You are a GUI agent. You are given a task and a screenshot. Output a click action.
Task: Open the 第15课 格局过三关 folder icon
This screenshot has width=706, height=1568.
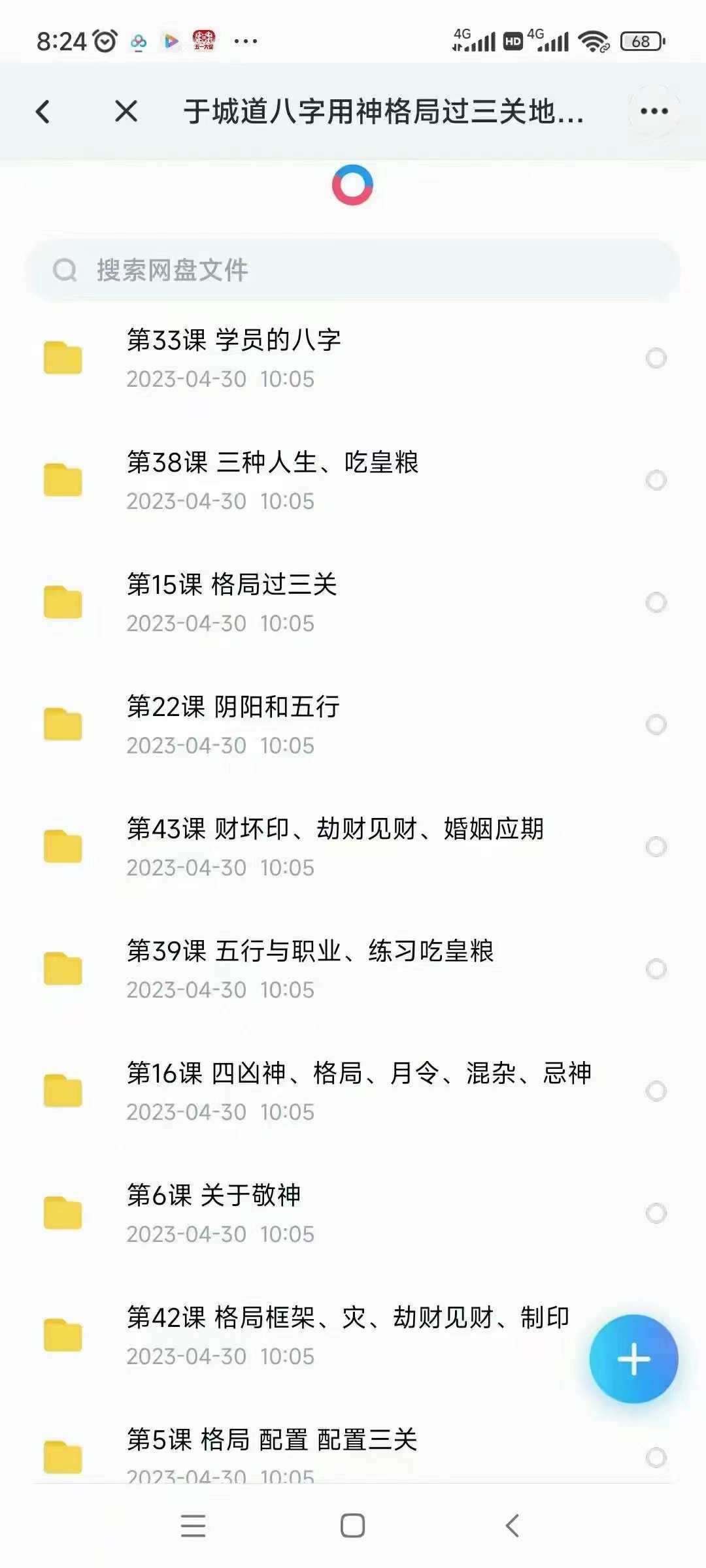63,600
